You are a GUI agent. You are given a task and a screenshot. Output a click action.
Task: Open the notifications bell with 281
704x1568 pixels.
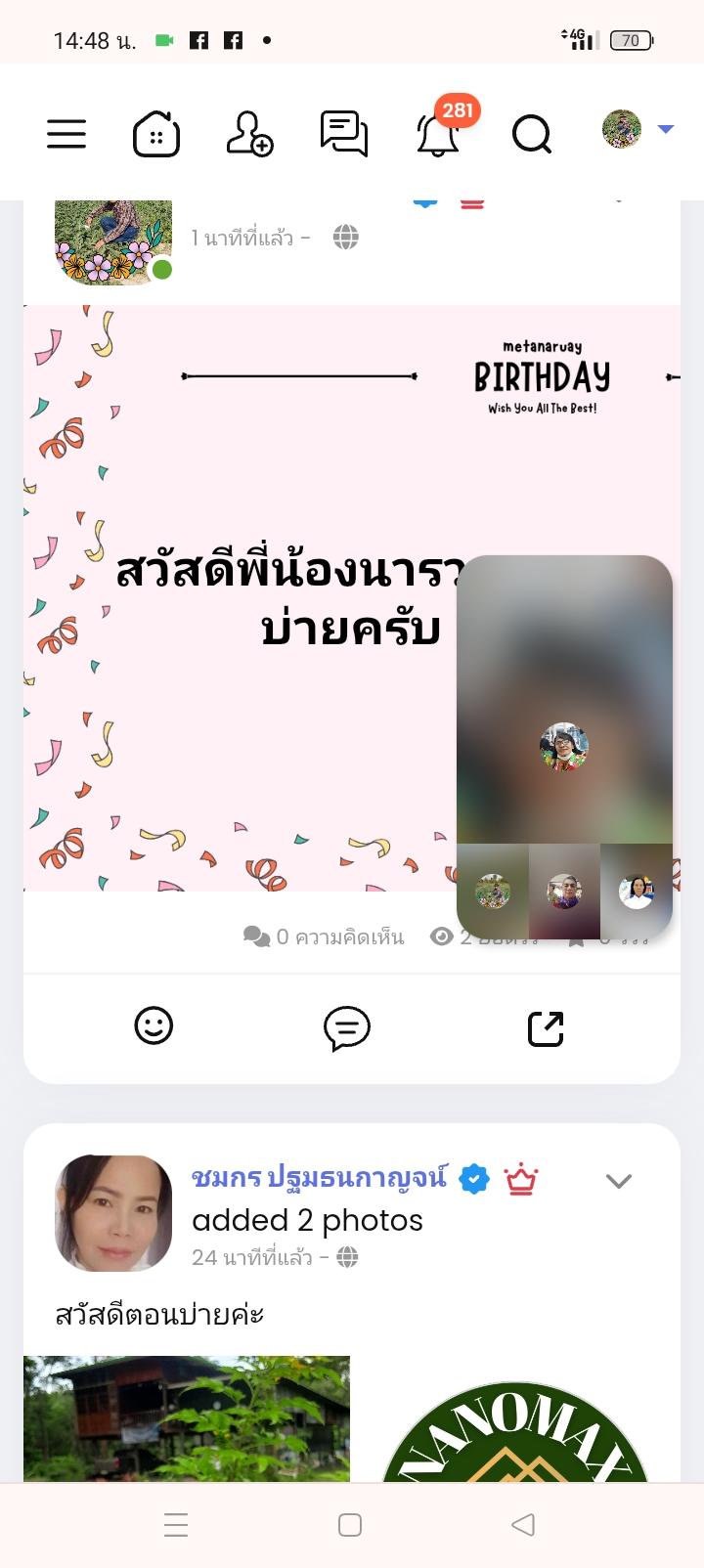tap(438, 135)
